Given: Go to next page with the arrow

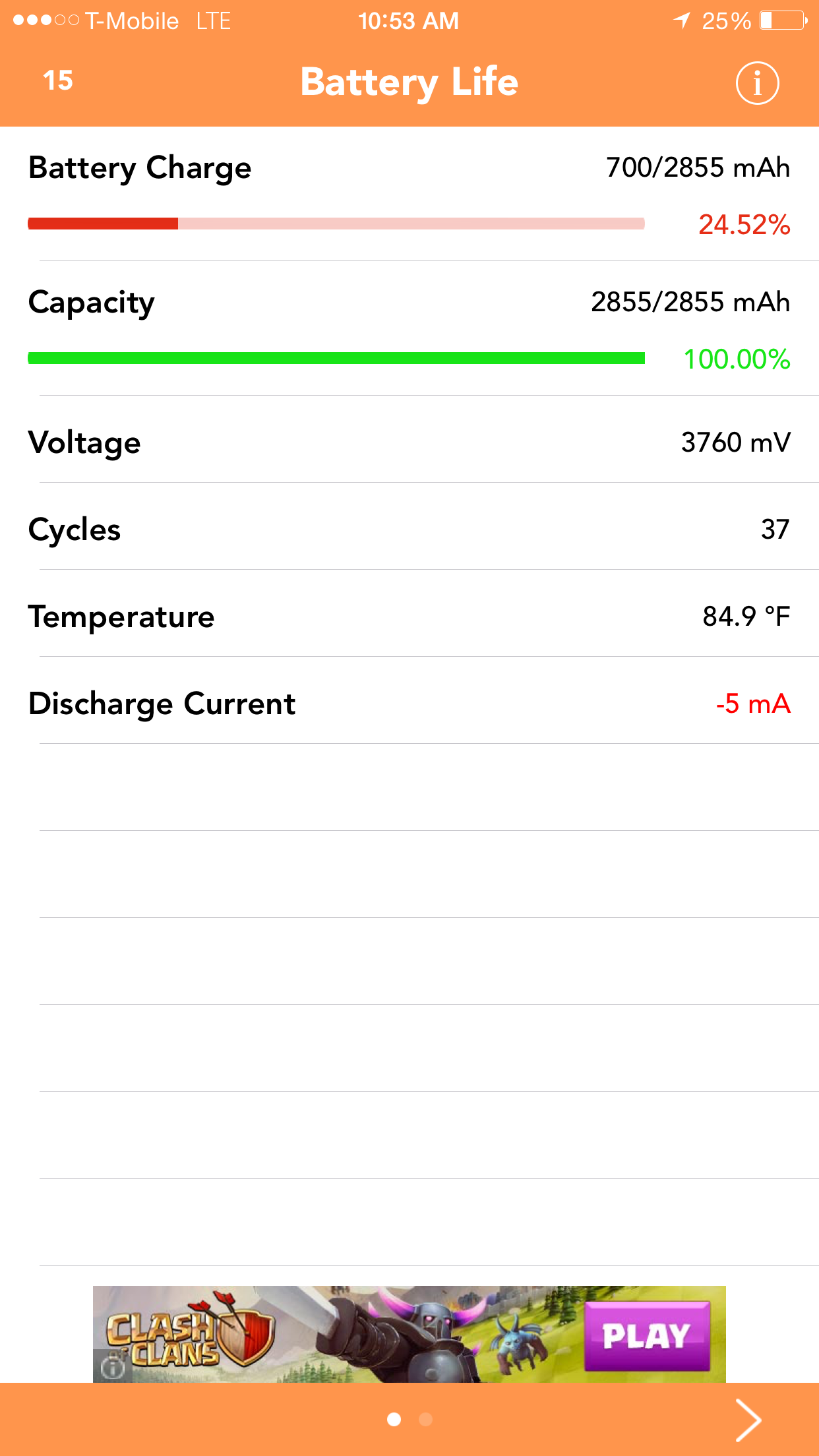Looking at the screenshot, I should [x=748, y=1420].
